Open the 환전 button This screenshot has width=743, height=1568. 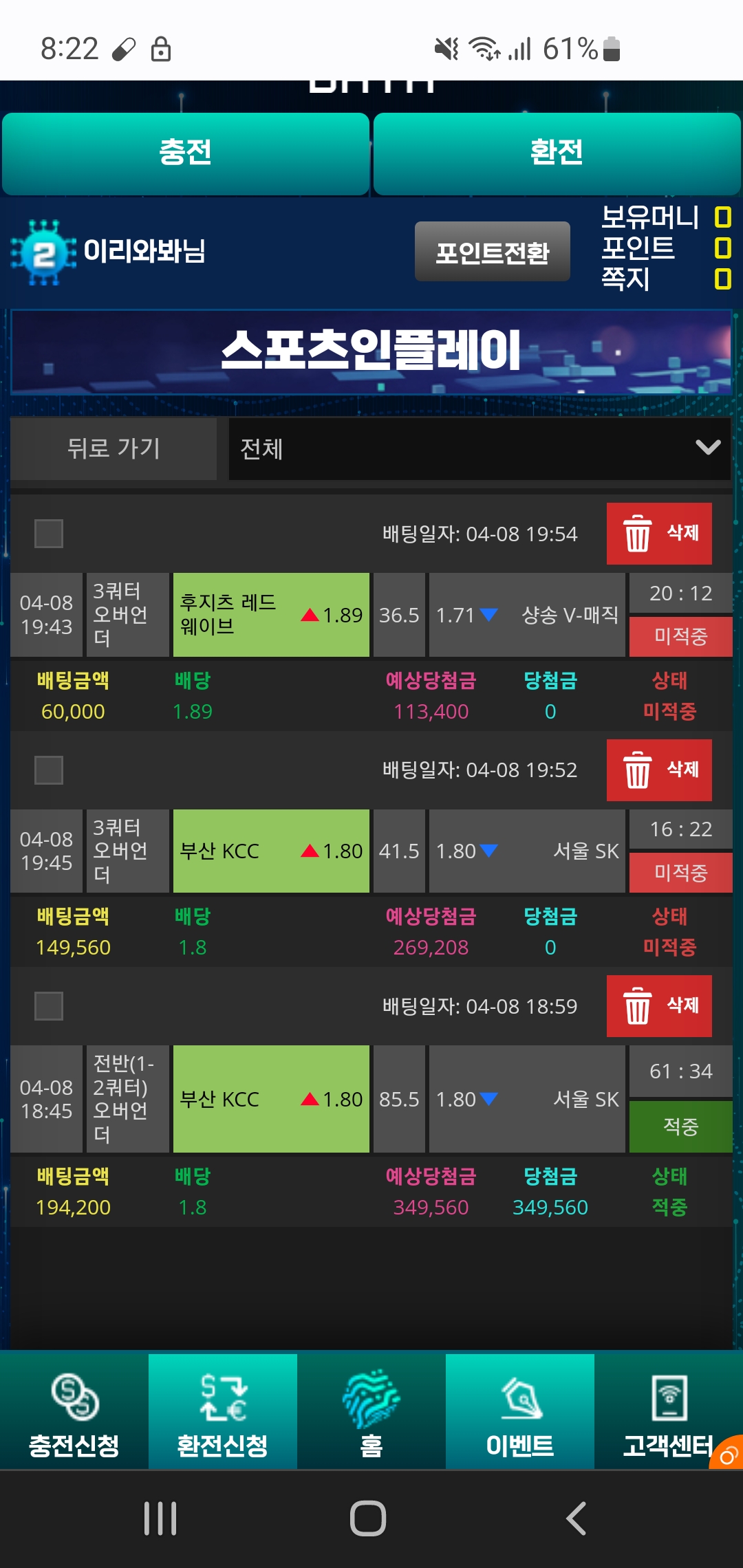(x=557, y=153)
